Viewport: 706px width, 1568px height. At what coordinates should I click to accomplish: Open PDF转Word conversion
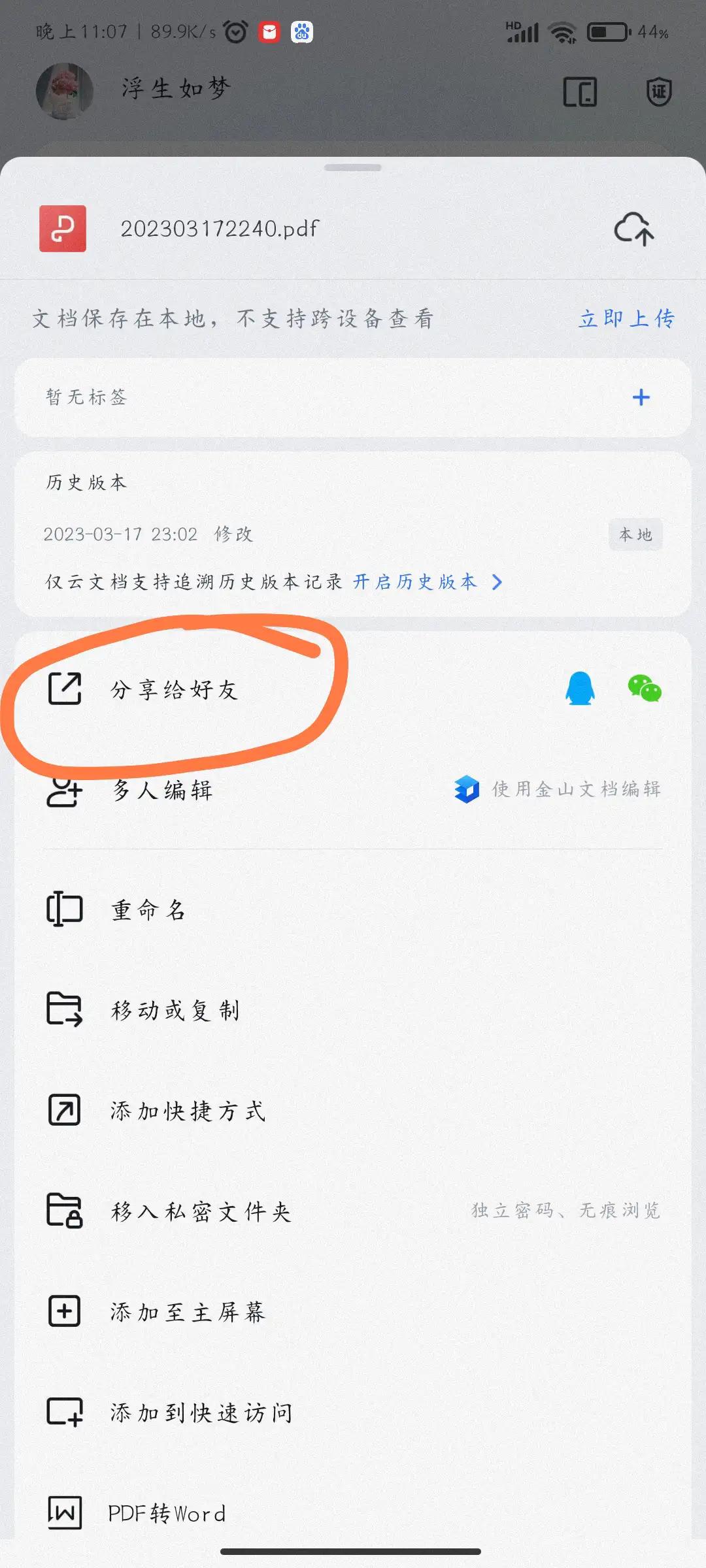167,1513
